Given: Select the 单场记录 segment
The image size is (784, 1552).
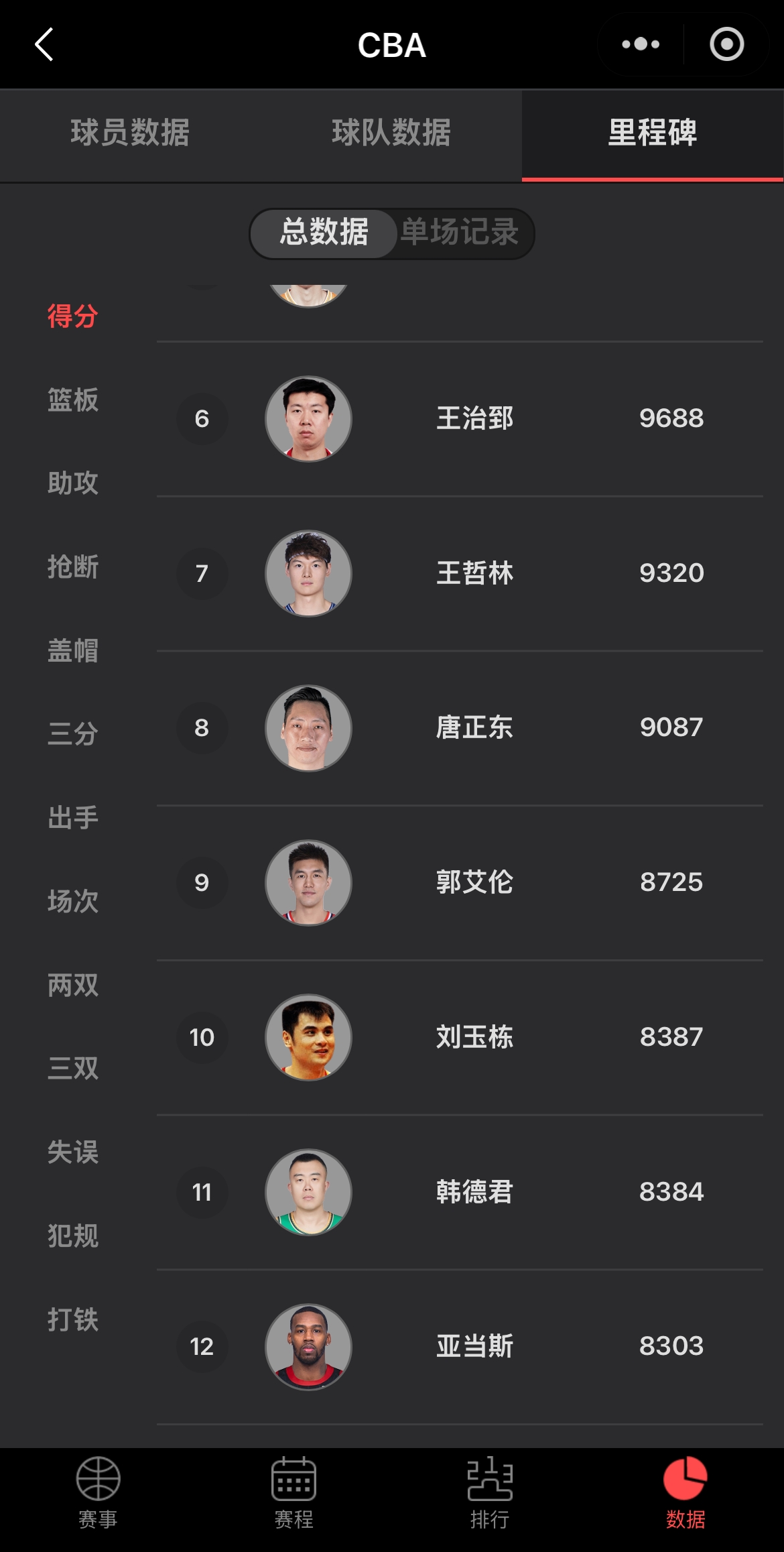Looking at the screenshot, I should point(460,233).
